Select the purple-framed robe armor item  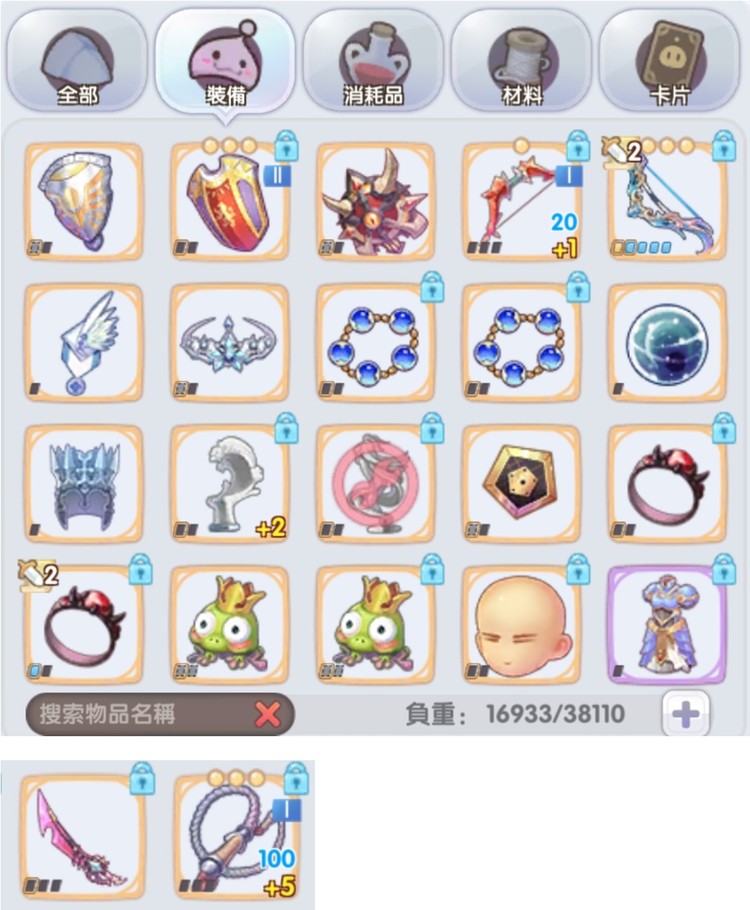pyautogui.click(x=667, y=625)
